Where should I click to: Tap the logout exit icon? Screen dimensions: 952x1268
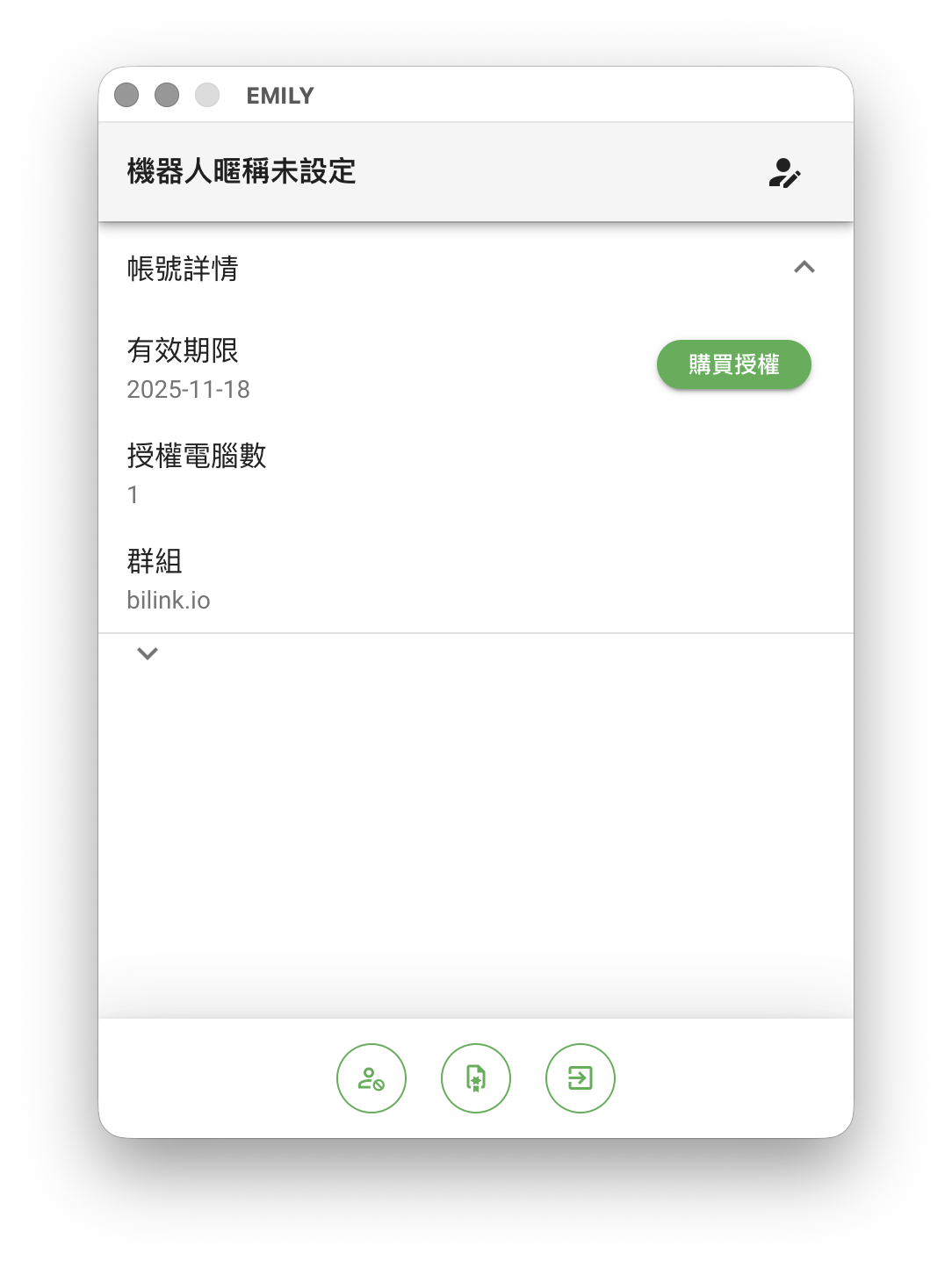(581, 1078)
